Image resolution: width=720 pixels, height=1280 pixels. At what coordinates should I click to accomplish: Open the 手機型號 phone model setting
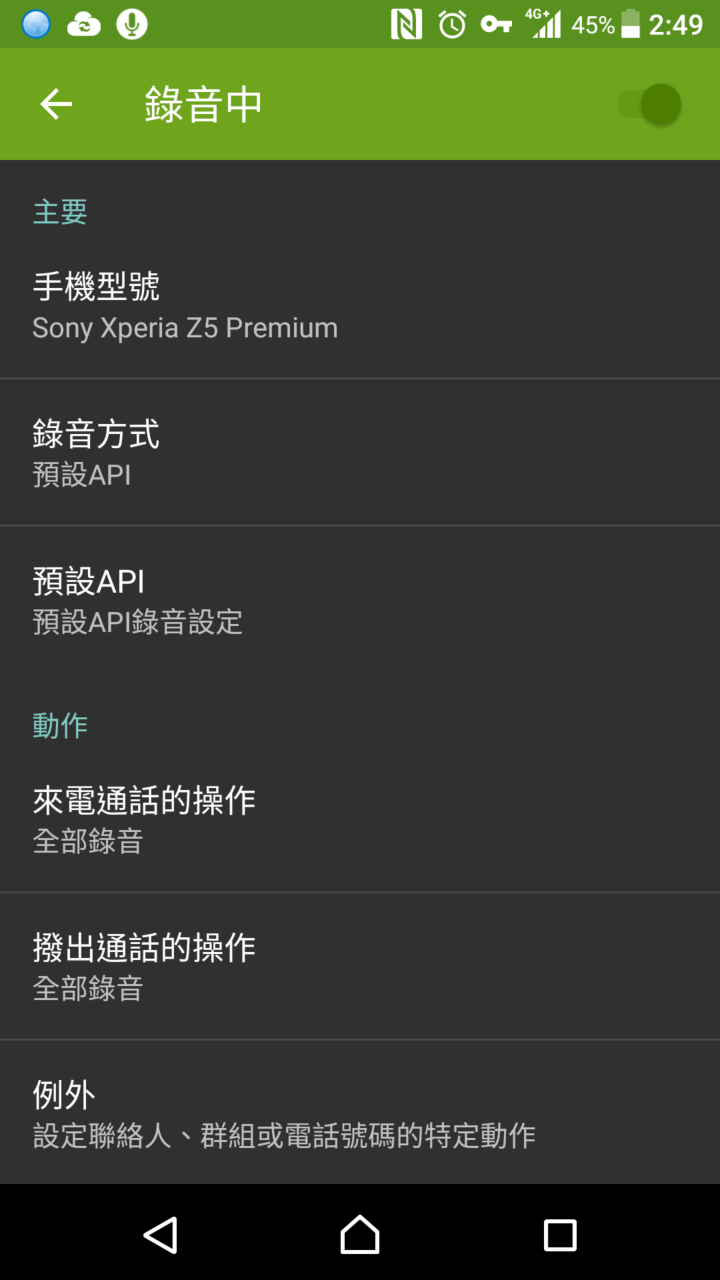(360, 306)
